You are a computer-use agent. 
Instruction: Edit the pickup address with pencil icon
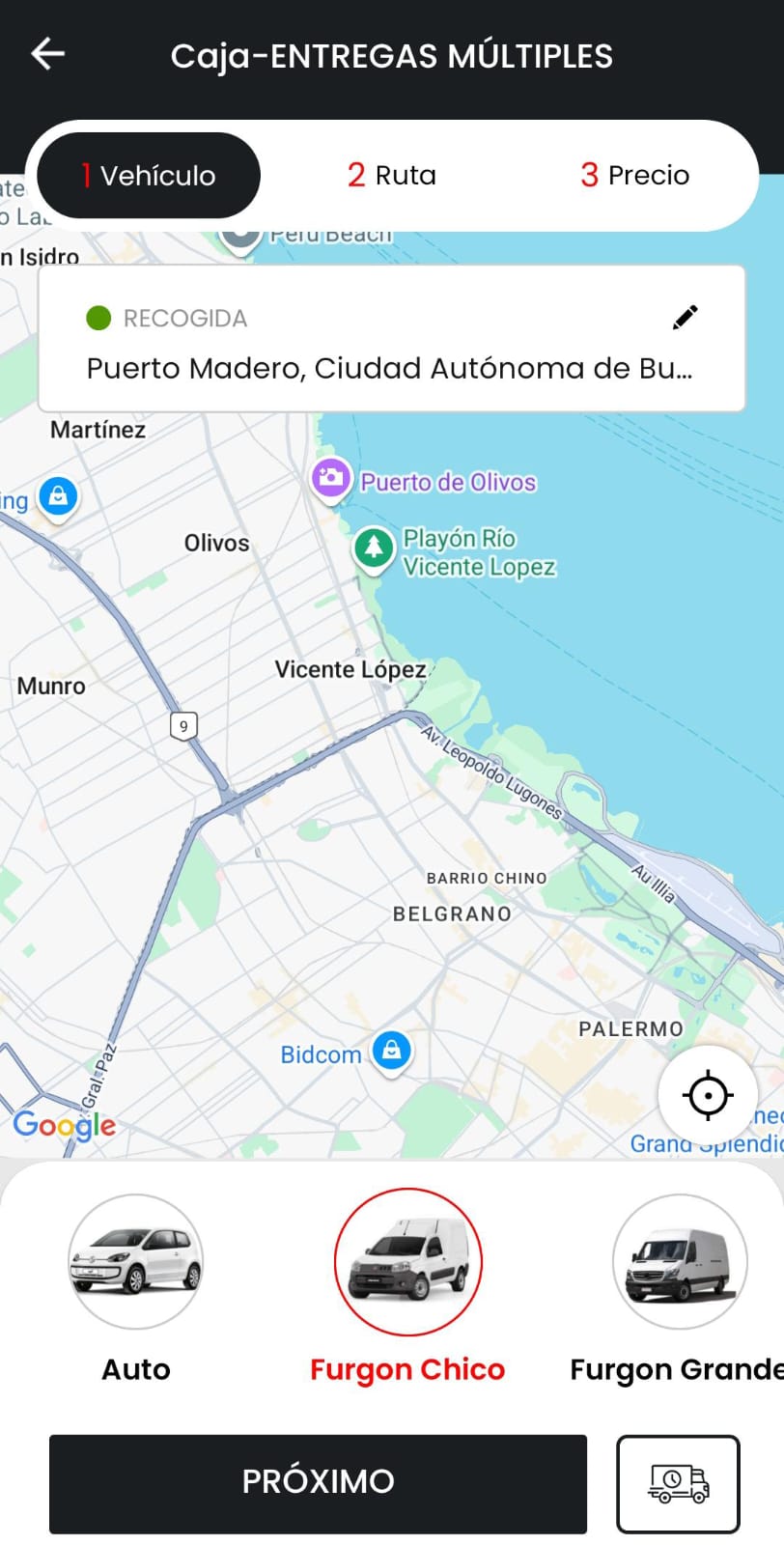(685, 318)
